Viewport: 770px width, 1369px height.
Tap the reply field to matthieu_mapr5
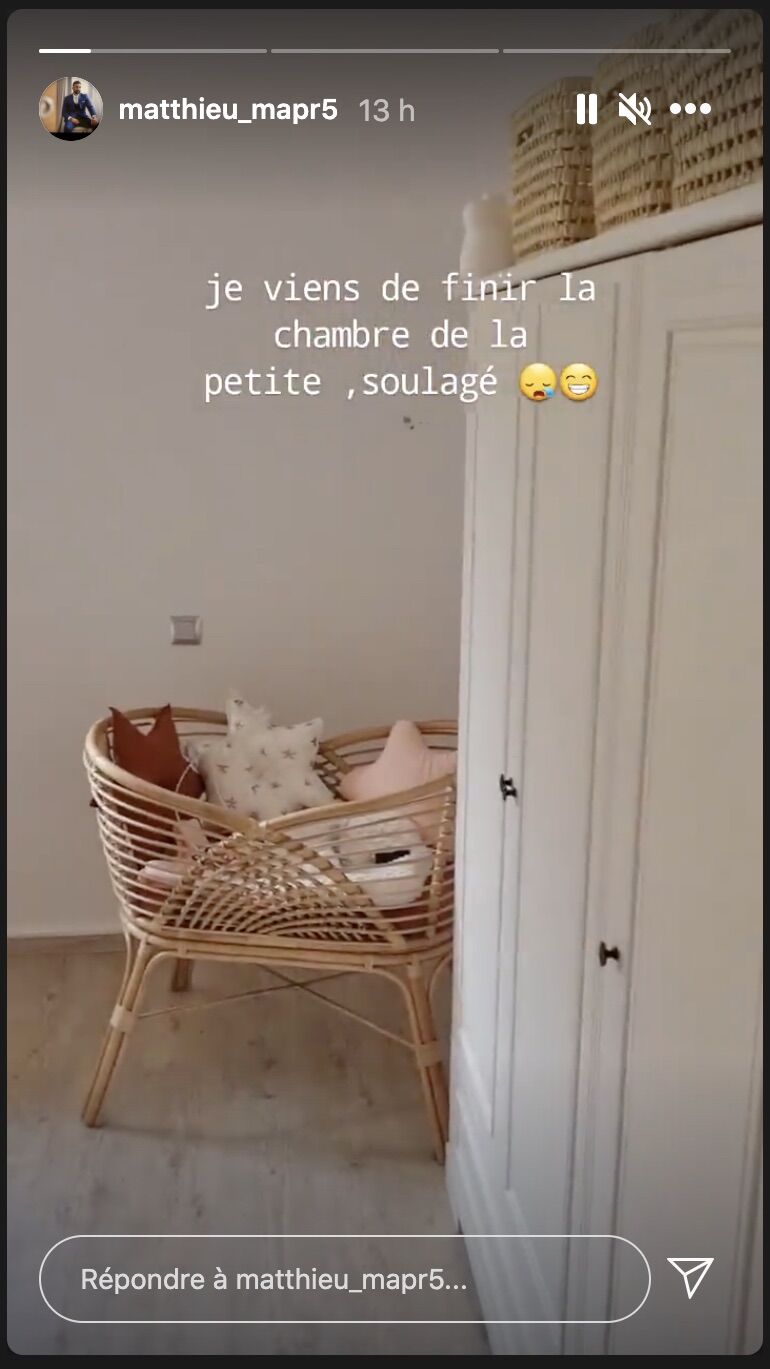344,1279
